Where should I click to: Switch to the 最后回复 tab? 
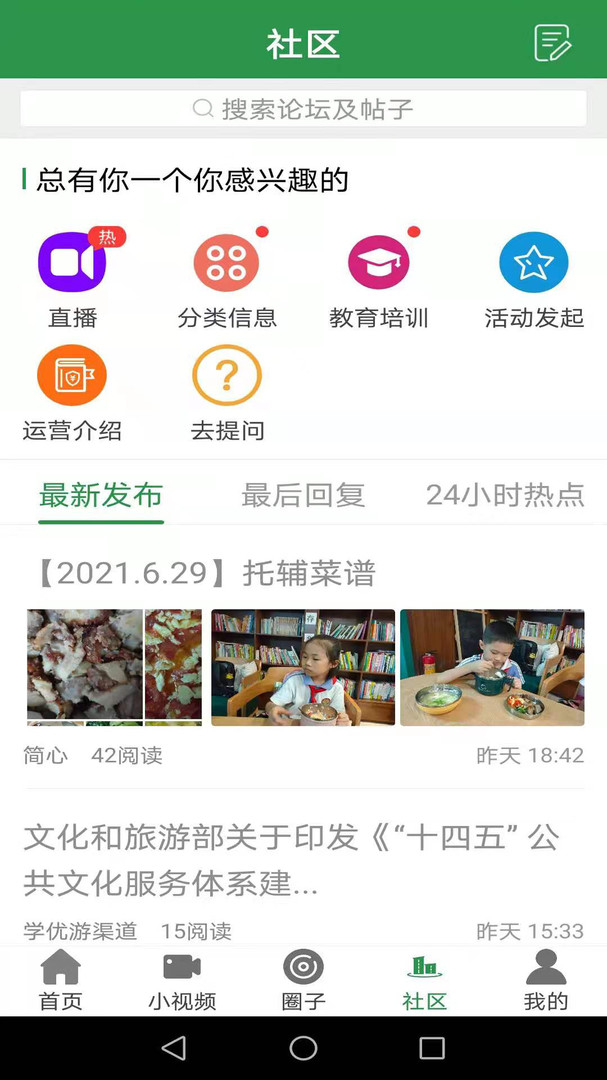[x=303, y=495]
